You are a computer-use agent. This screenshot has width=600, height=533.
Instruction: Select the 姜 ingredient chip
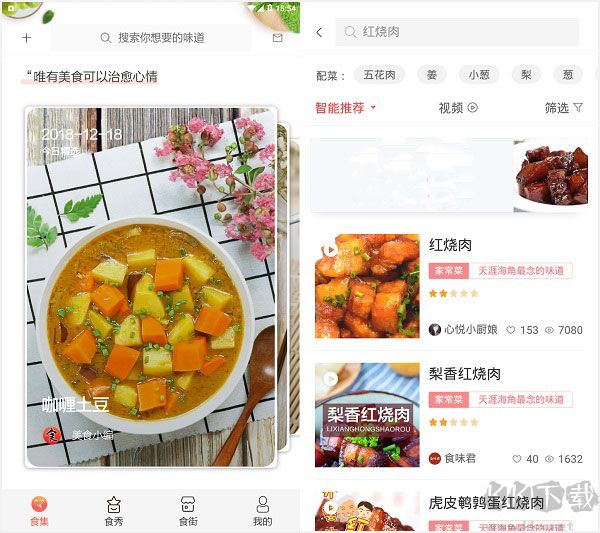(x=431, y=75)
